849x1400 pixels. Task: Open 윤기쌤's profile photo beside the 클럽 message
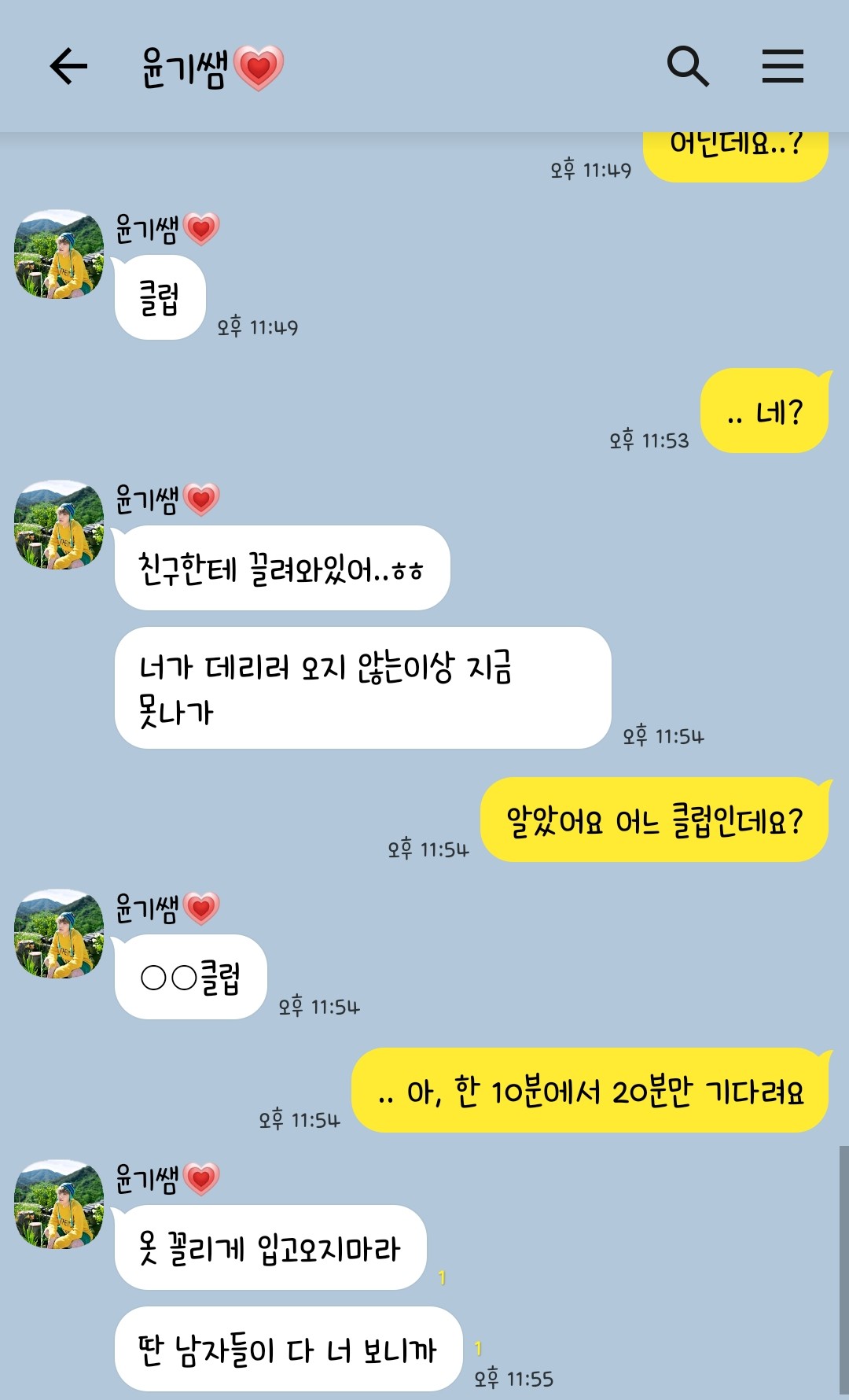[x=59, y=254]
